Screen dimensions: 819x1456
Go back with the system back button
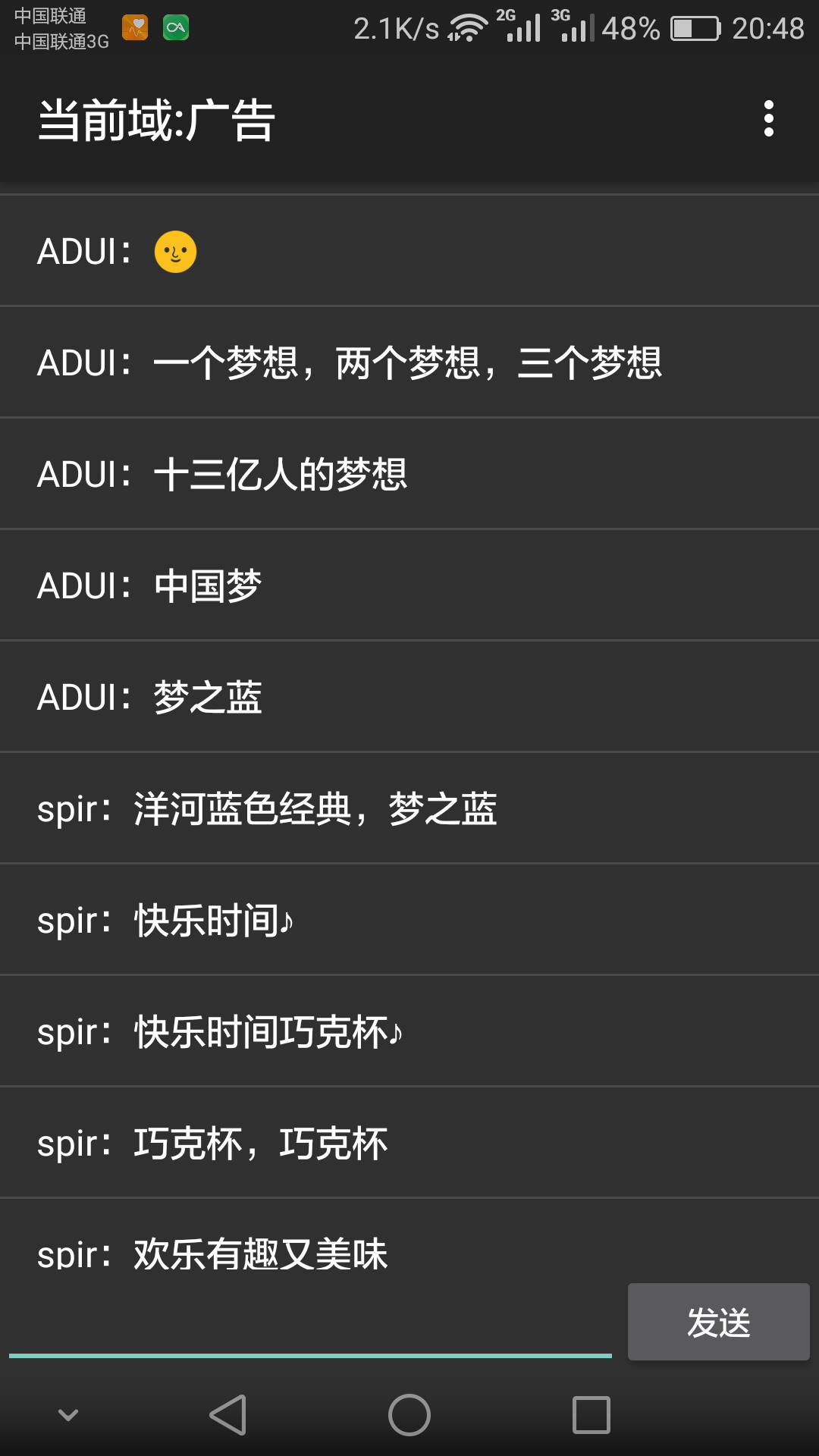pos(227,1415)
